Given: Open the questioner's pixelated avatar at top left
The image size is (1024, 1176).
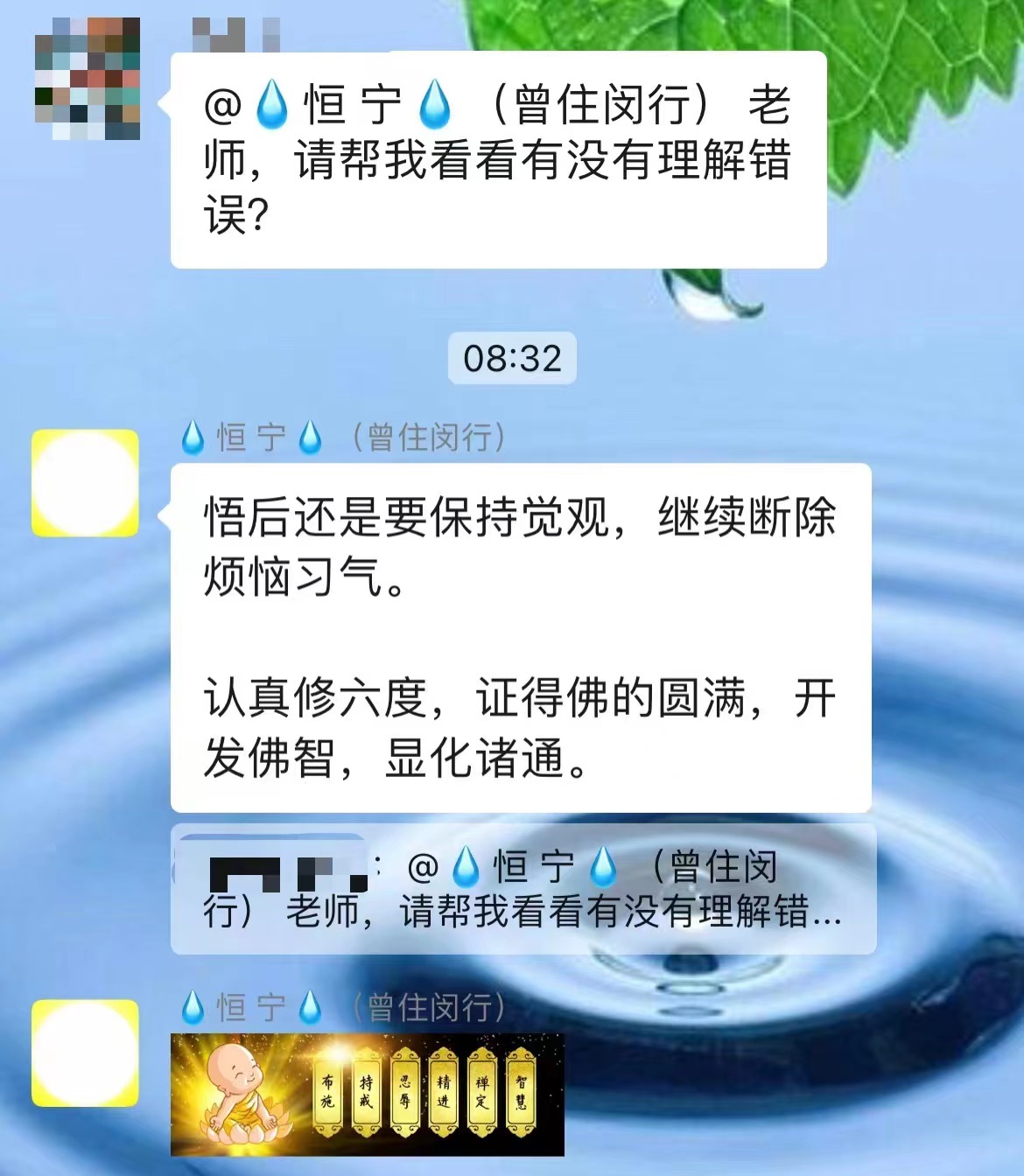Looking at the screenshot, I should [x=88, y=79].
